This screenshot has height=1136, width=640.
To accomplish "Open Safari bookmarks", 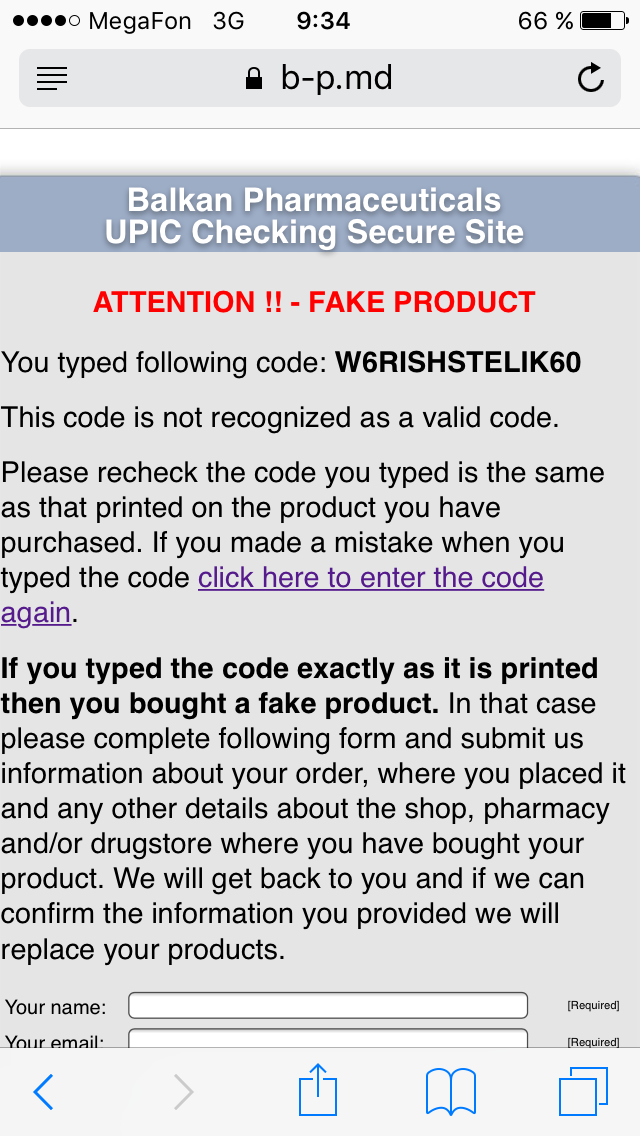I will (x=451, y=1091).
